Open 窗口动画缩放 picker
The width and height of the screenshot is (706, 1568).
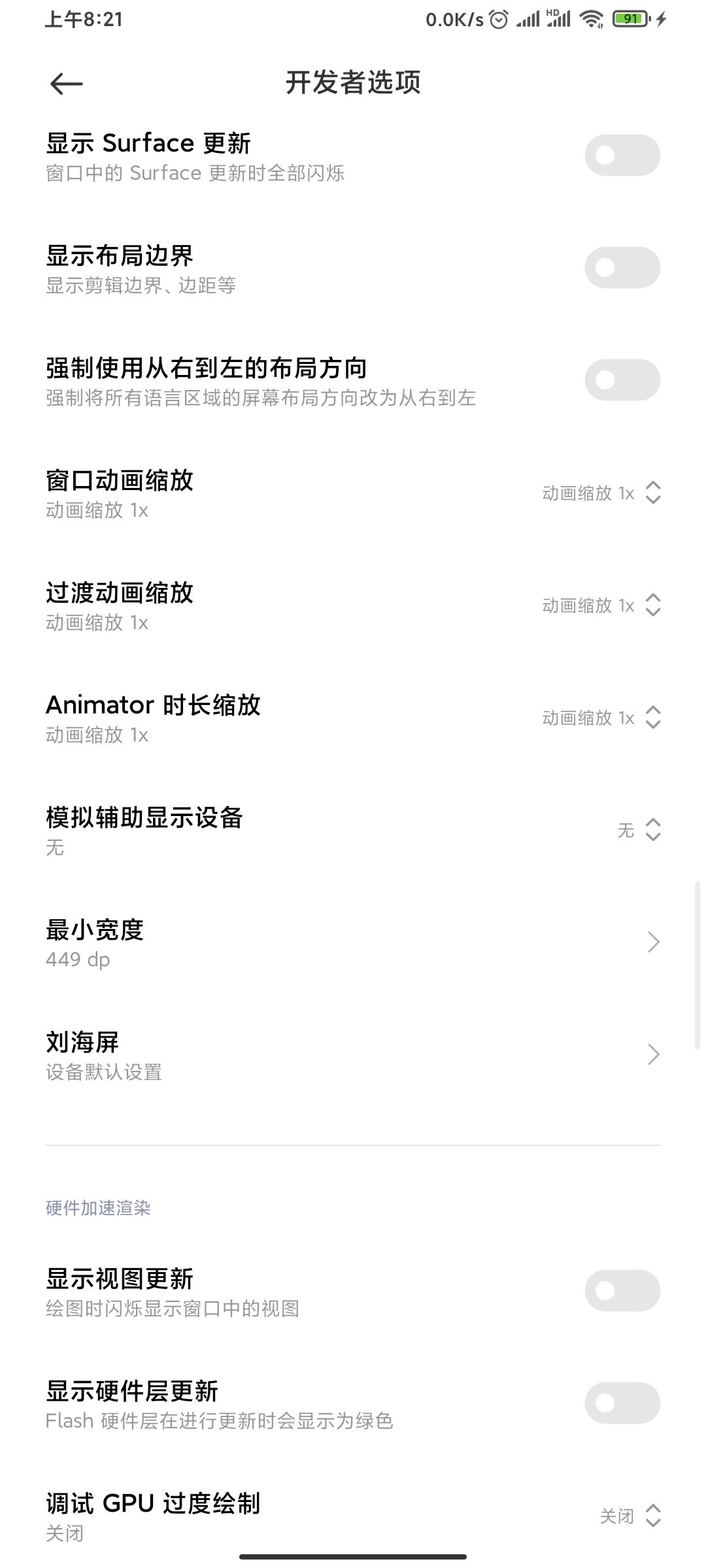coord(601,493)
